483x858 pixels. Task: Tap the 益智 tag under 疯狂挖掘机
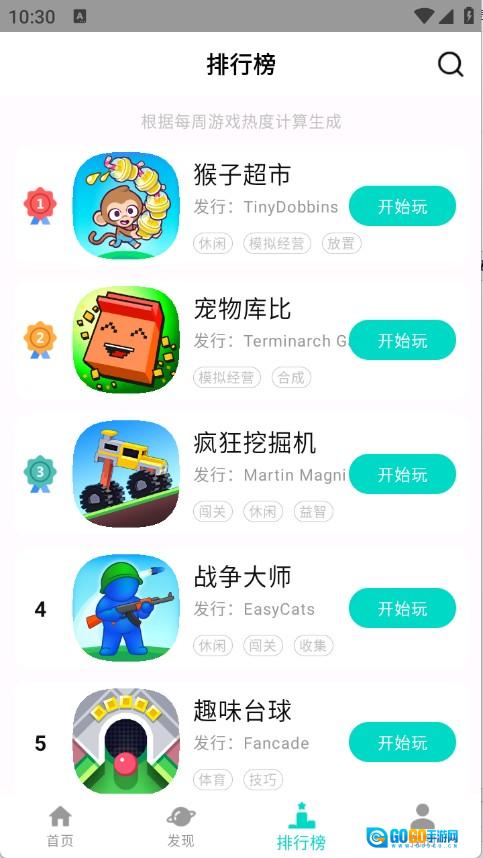(x=313, y=512)
